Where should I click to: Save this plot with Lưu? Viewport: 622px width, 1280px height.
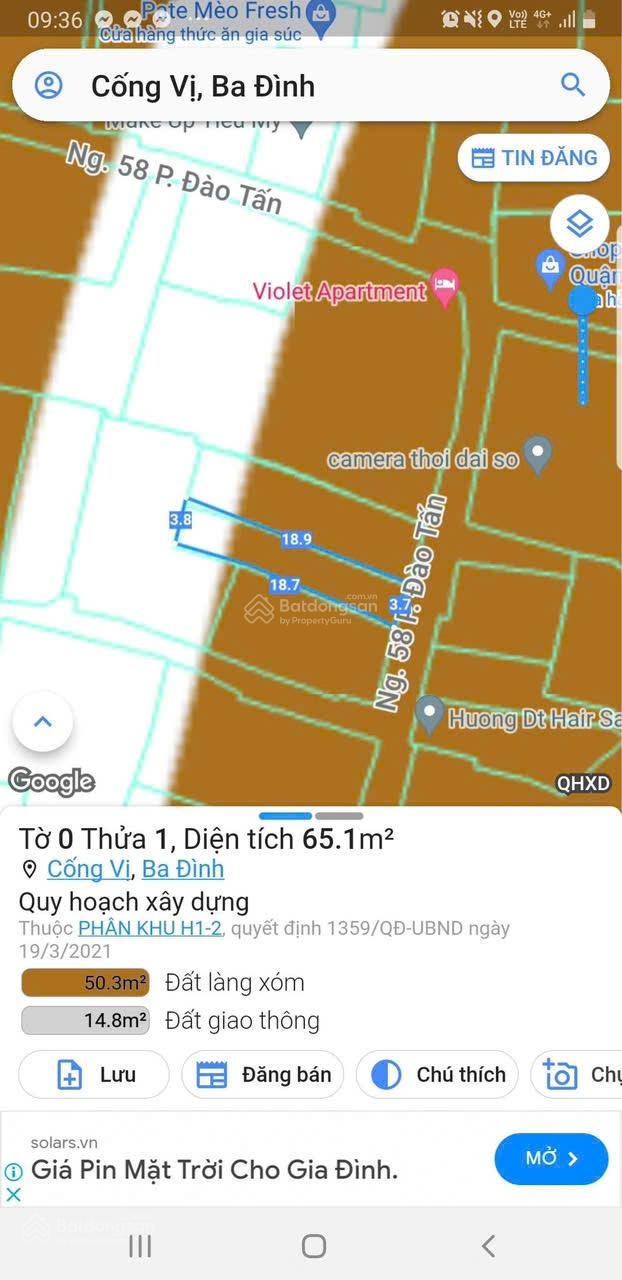pyautogui.click(x=94, y=1075)
